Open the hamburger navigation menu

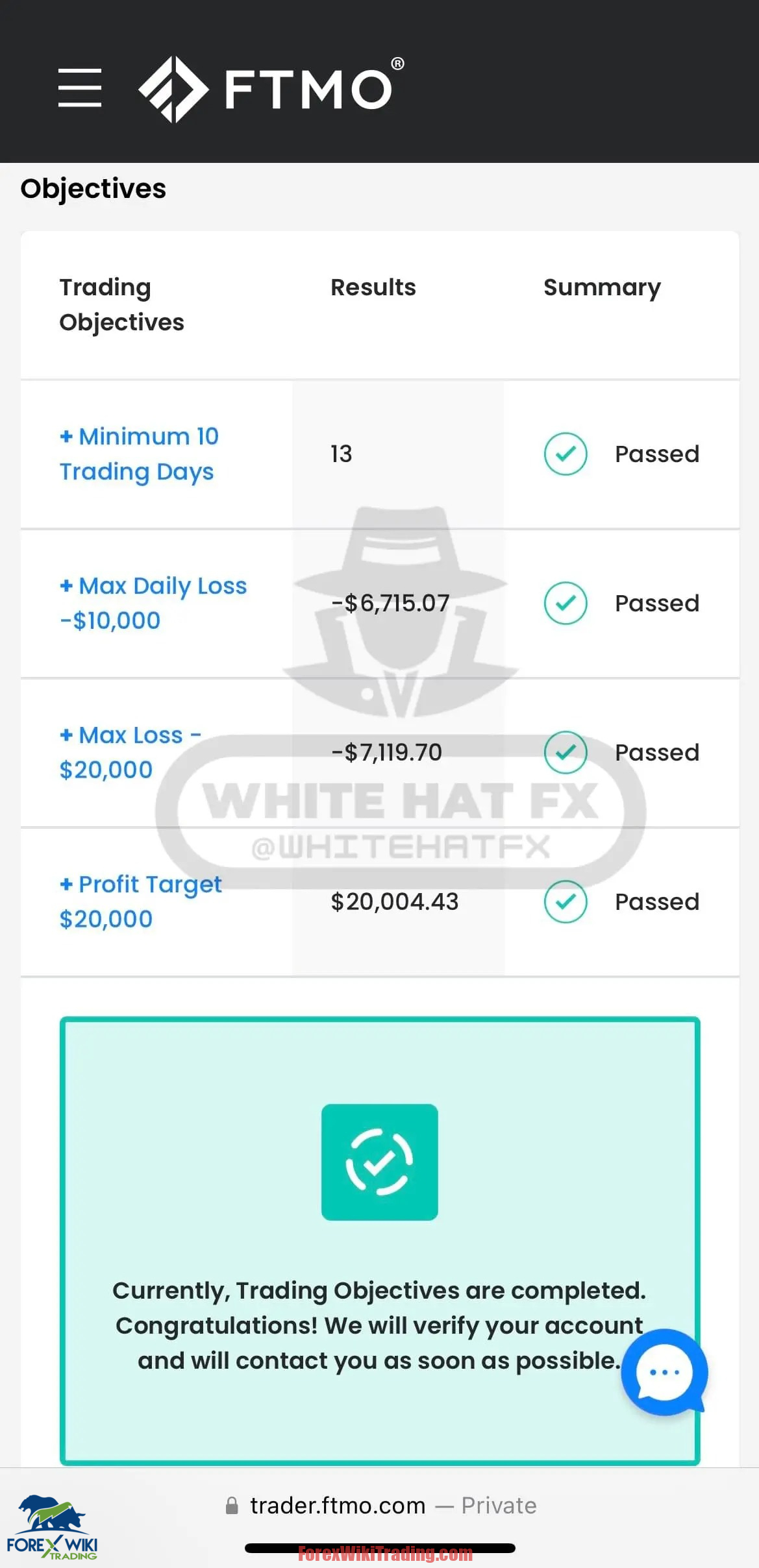[x=79, y=88]
